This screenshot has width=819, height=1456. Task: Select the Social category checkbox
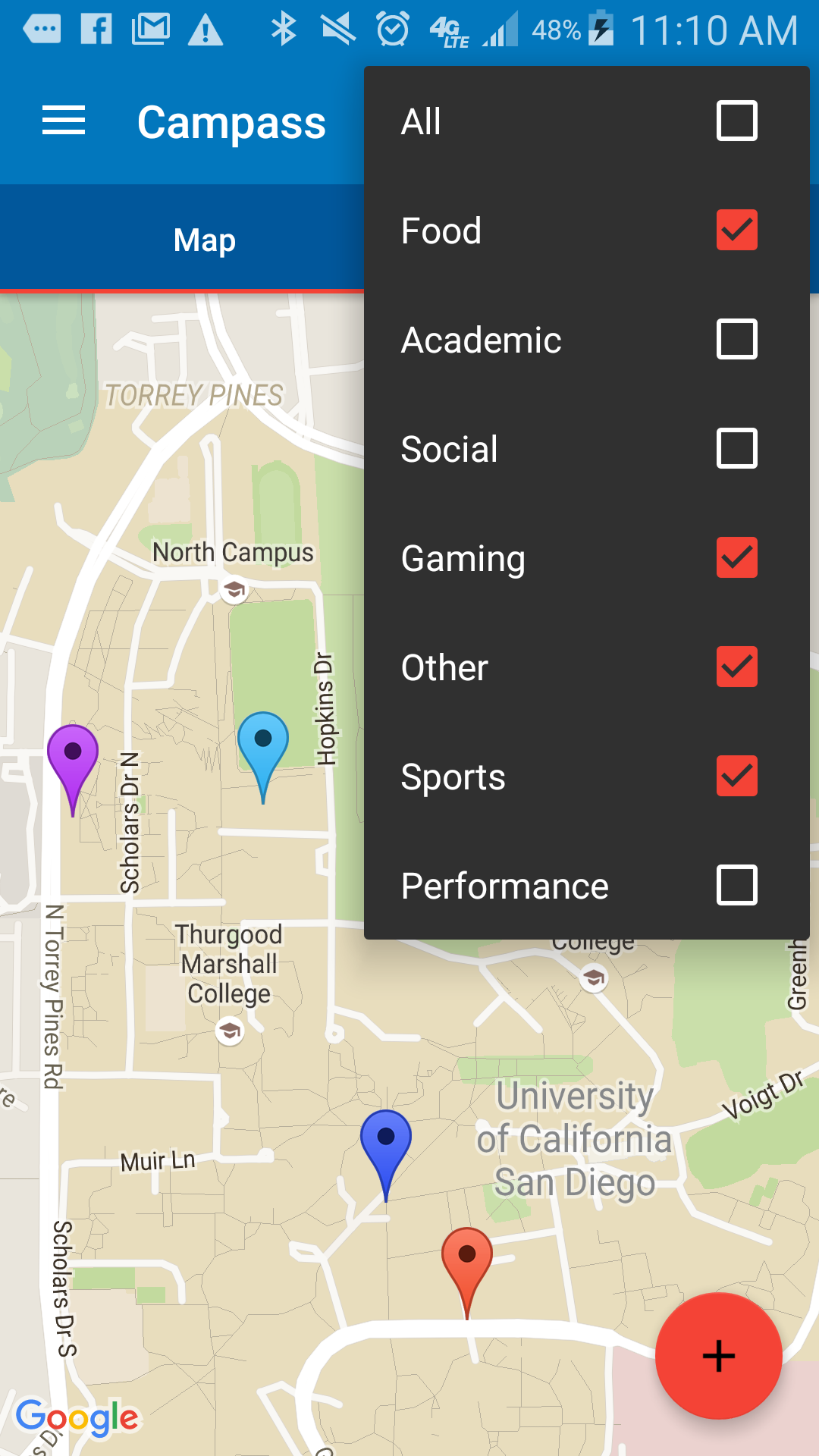(736, 449)
